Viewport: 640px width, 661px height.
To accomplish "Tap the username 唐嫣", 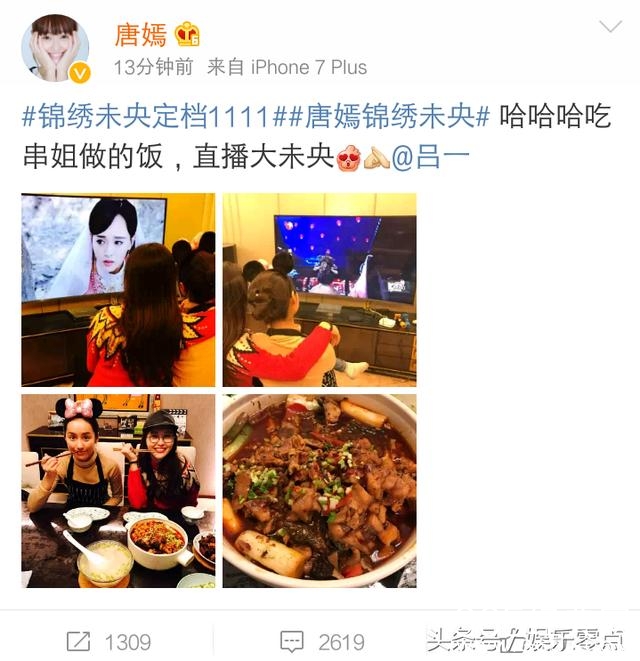I will coord(139,35).
